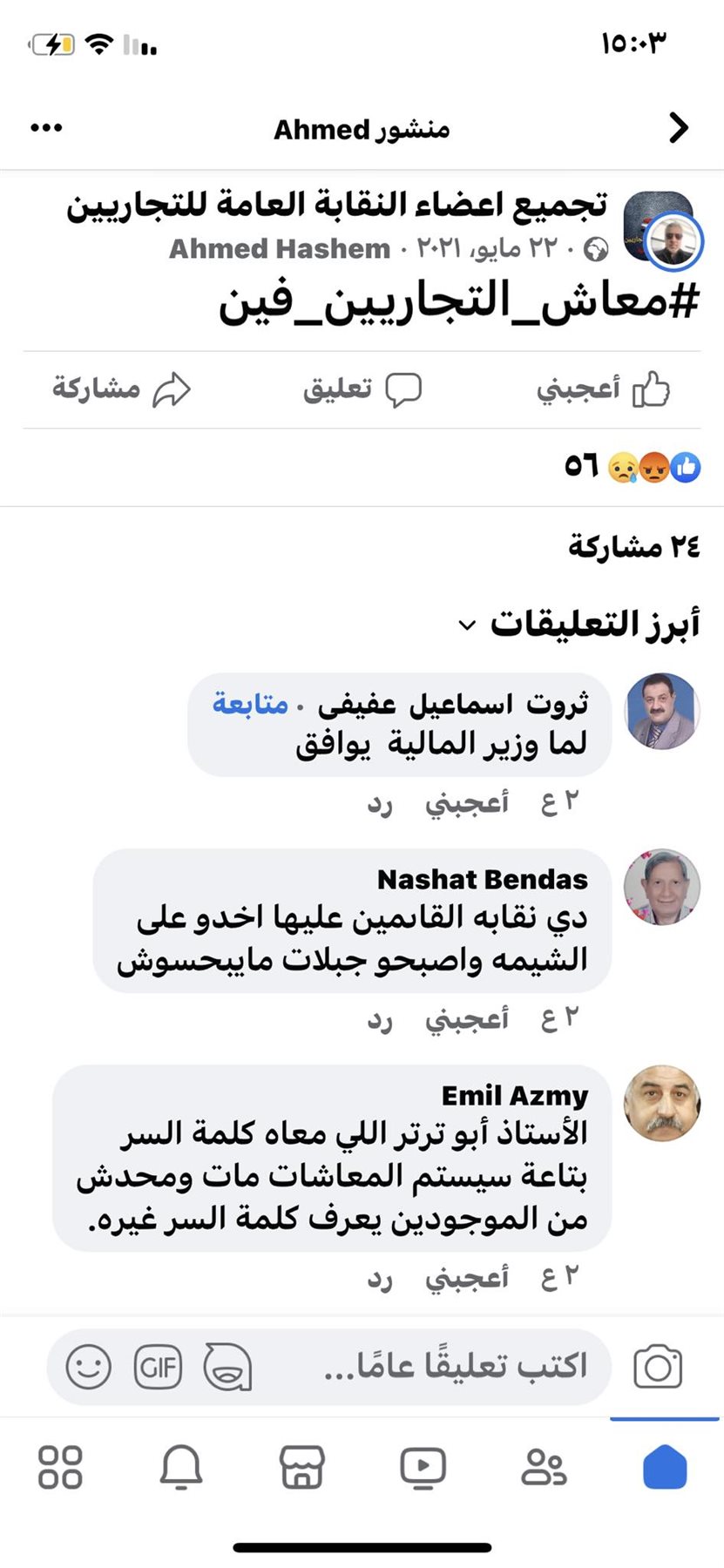Open the sticker avatar picker
This screenshot has height=1568, width=724.
pos(227,1366)
